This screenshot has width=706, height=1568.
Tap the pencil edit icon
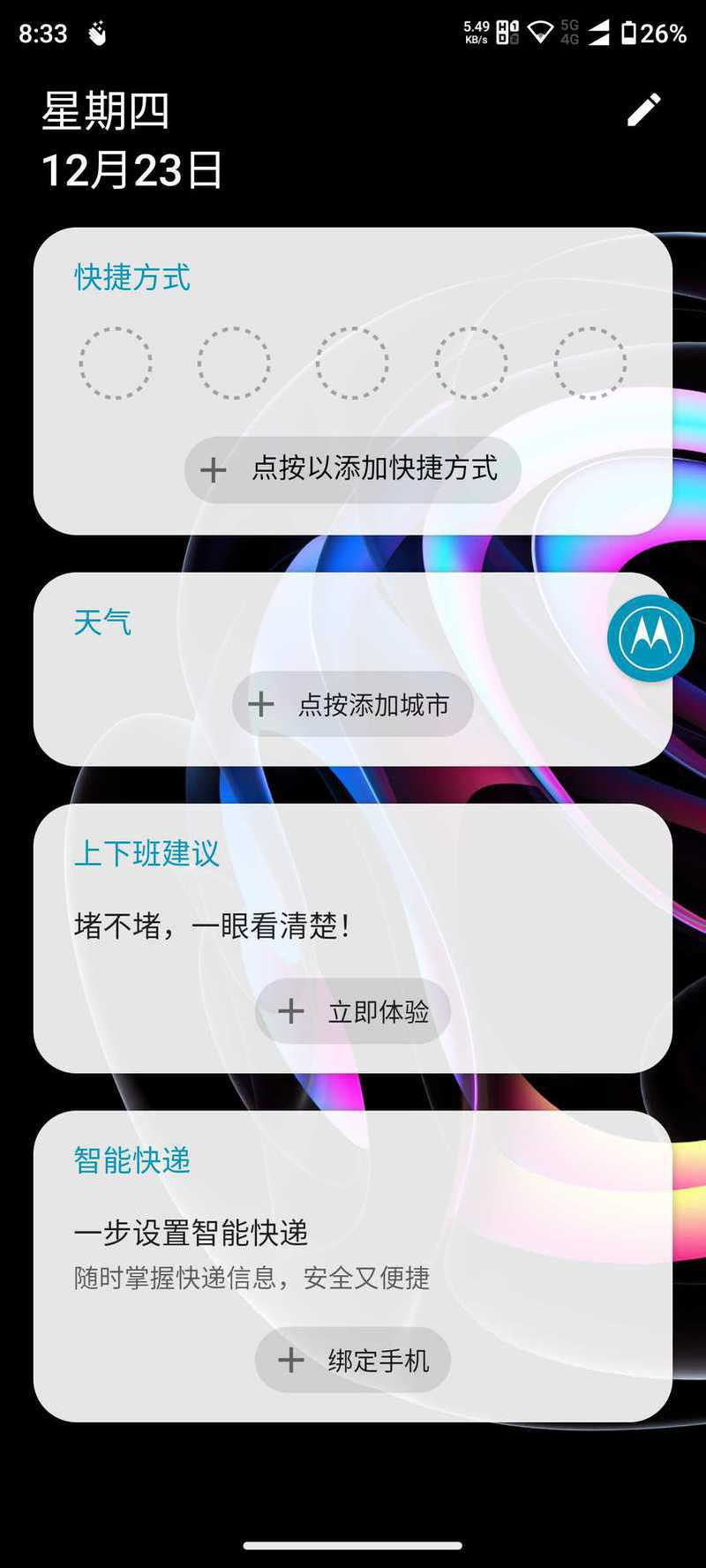pos(643,110)
